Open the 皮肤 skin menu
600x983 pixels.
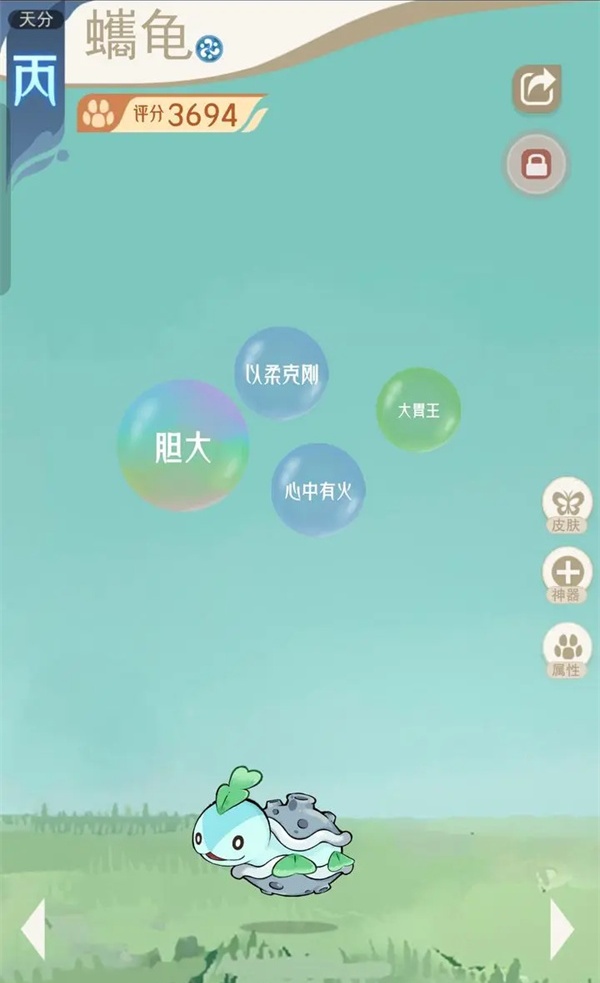566,505
